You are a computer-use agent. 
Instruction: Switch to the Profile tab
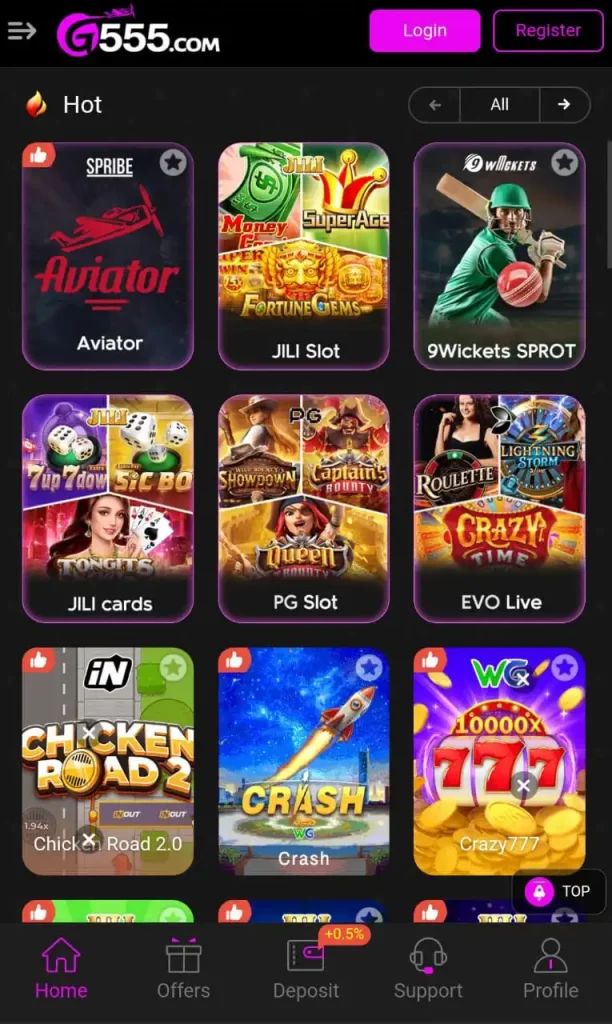tap(550, 970)
